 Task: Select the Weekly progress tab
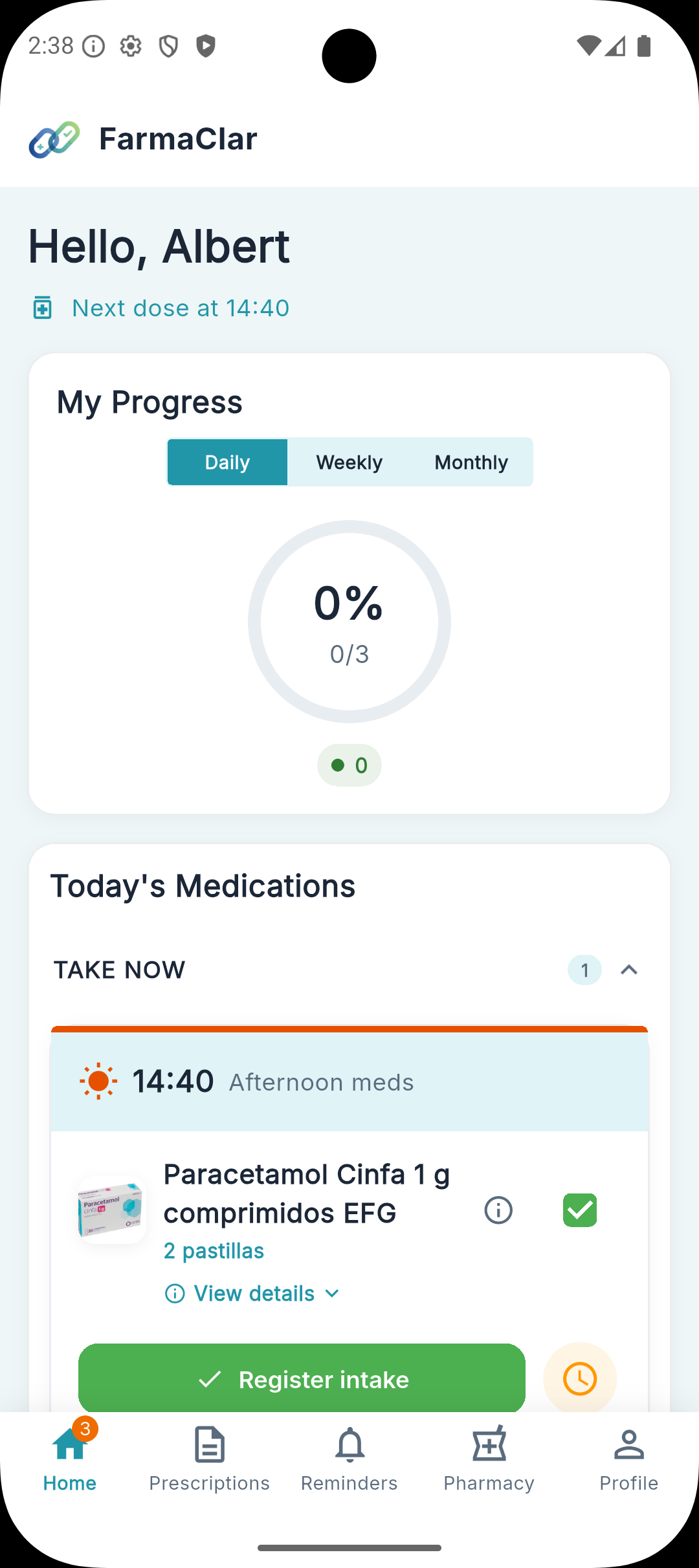click(349, 462)
